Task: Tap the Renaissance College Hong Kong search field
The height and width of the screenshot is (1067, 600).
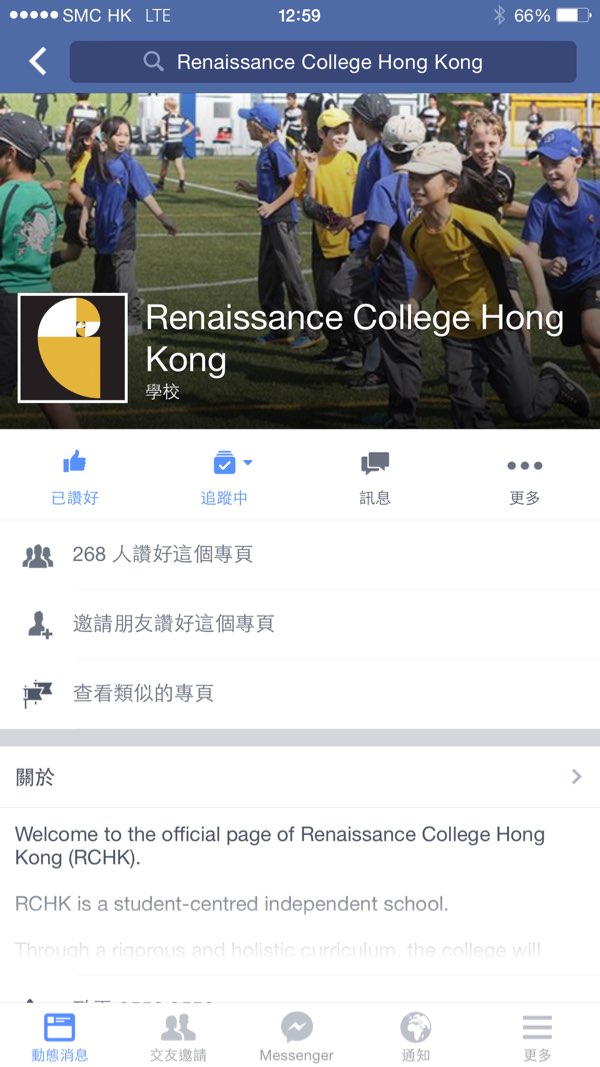Action: pos(323,62)
